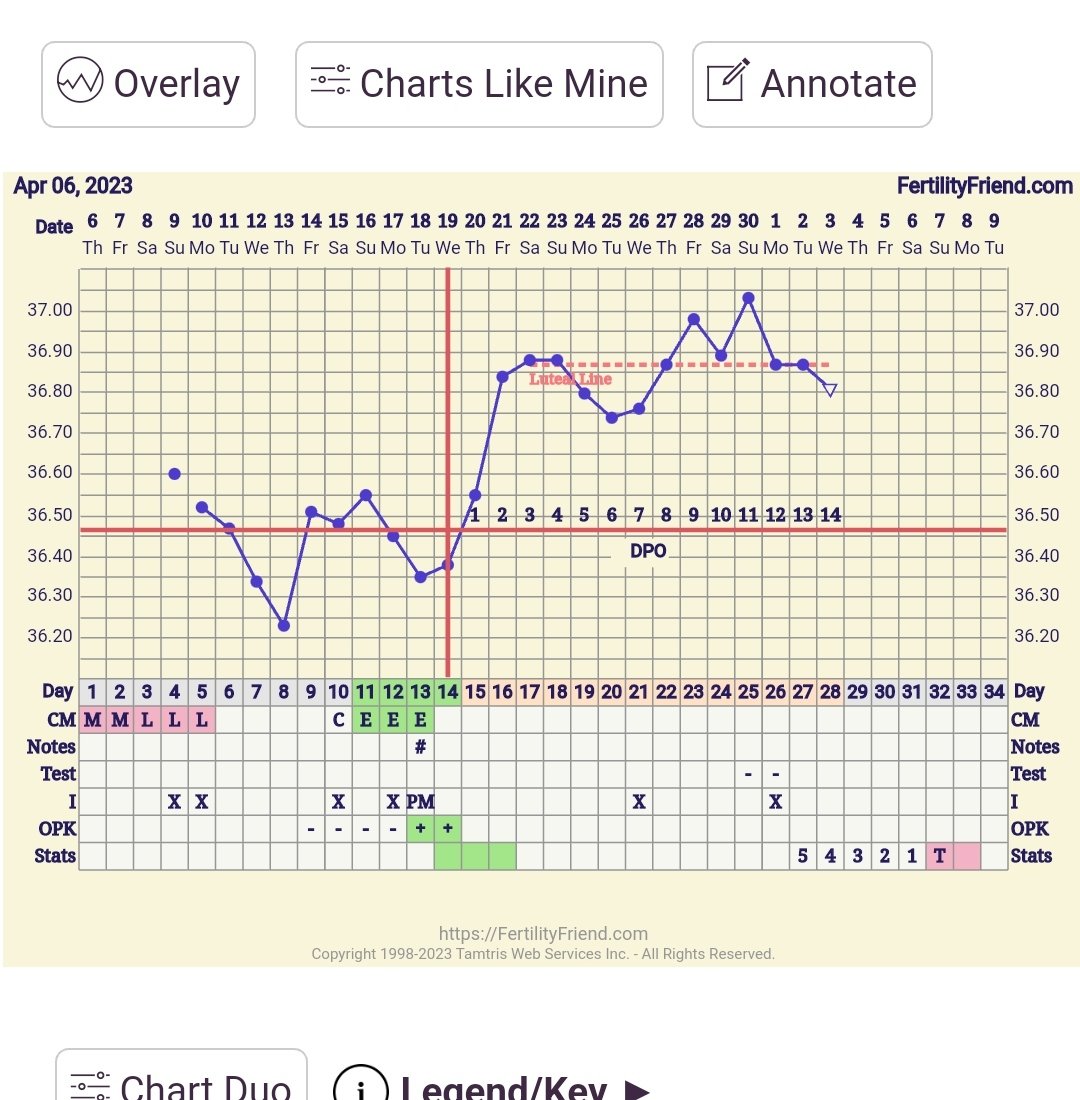
Task: Open the Overlay chart option
Action: [148, 84]
